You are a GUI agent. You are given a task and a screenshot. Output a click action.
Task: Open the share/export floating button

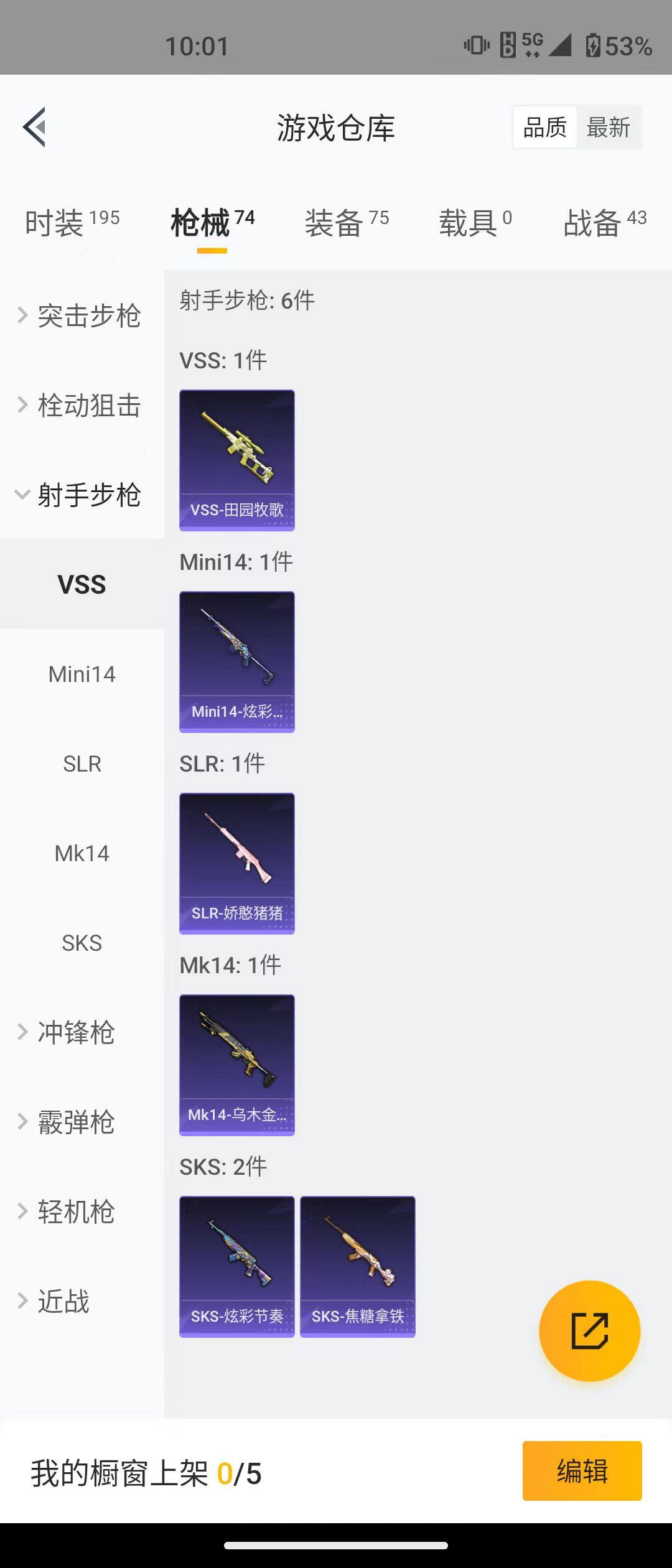coord(590,1330)
